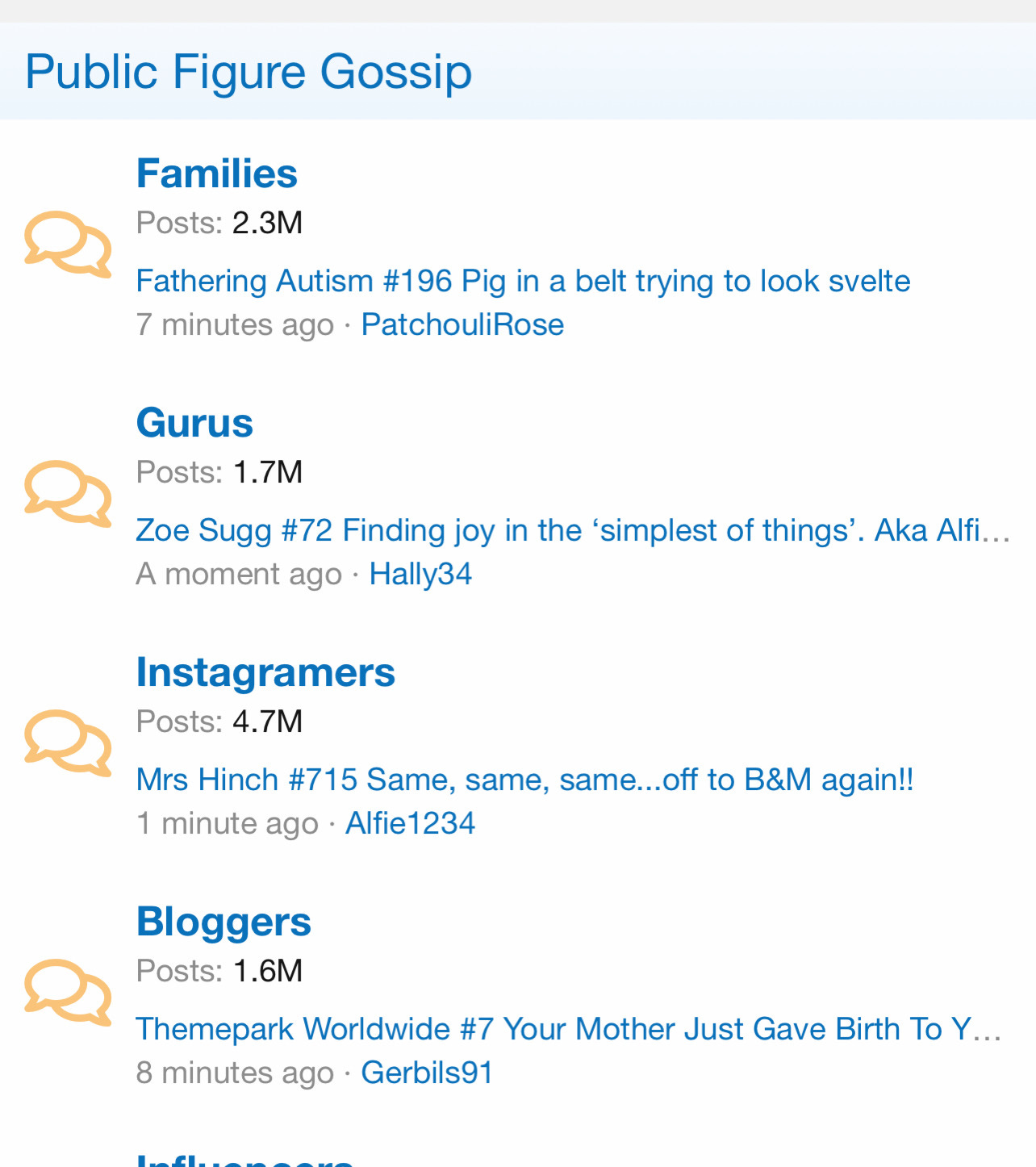View Alfie1234's profile
1036x1167 pixels.
point(410,823)
